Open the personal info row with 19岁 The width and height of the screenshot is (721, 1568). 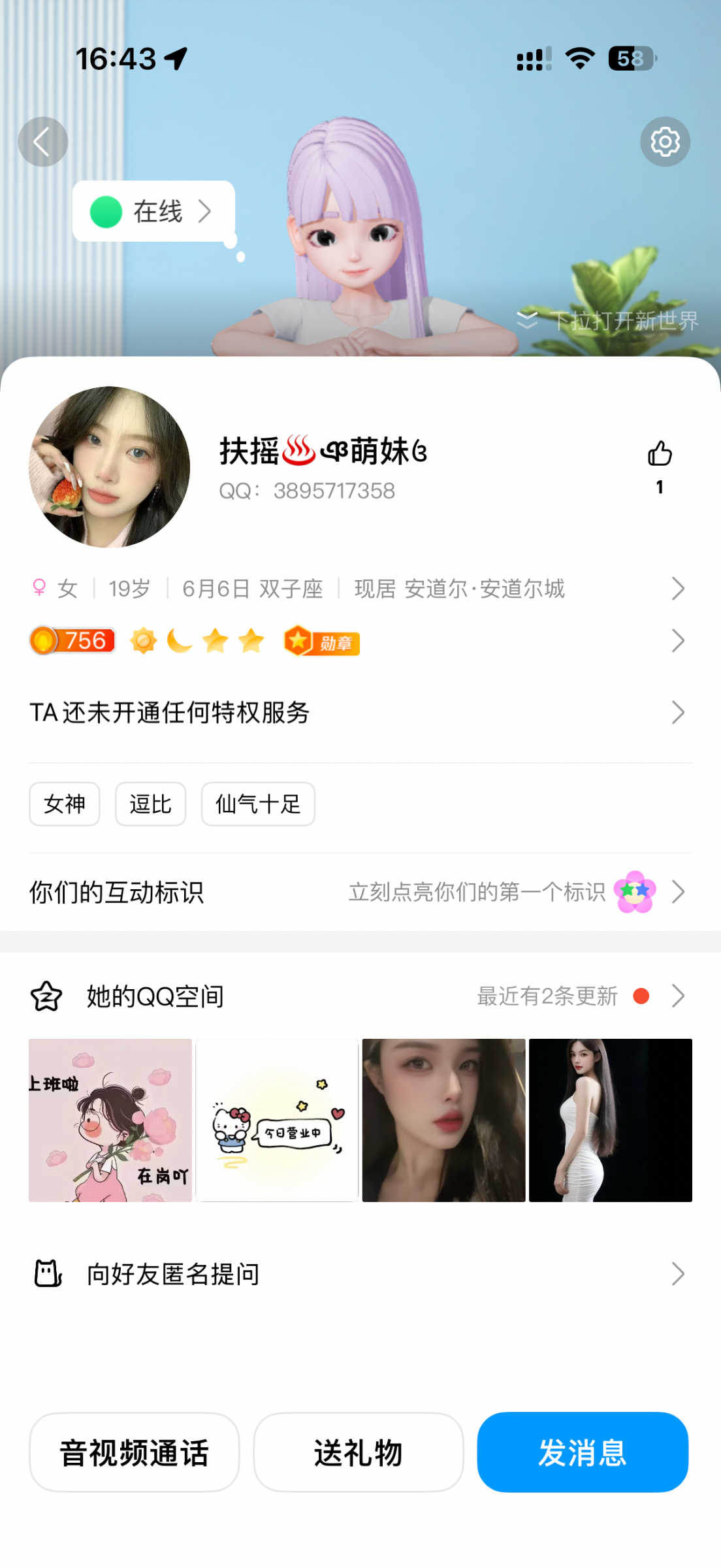(x=359, y=589)
